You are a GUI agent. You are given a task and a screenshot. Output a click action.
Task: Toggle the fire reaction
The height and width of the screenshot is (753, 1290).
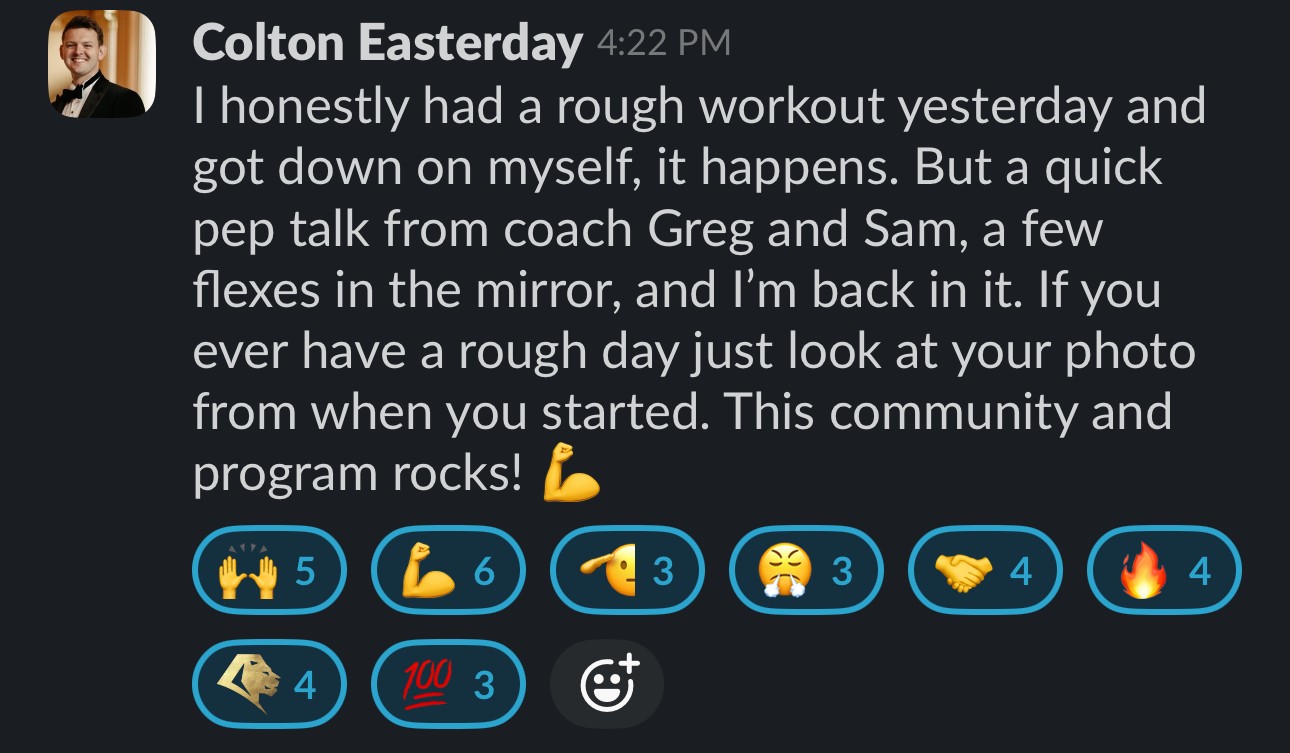tap(1164, 570)
